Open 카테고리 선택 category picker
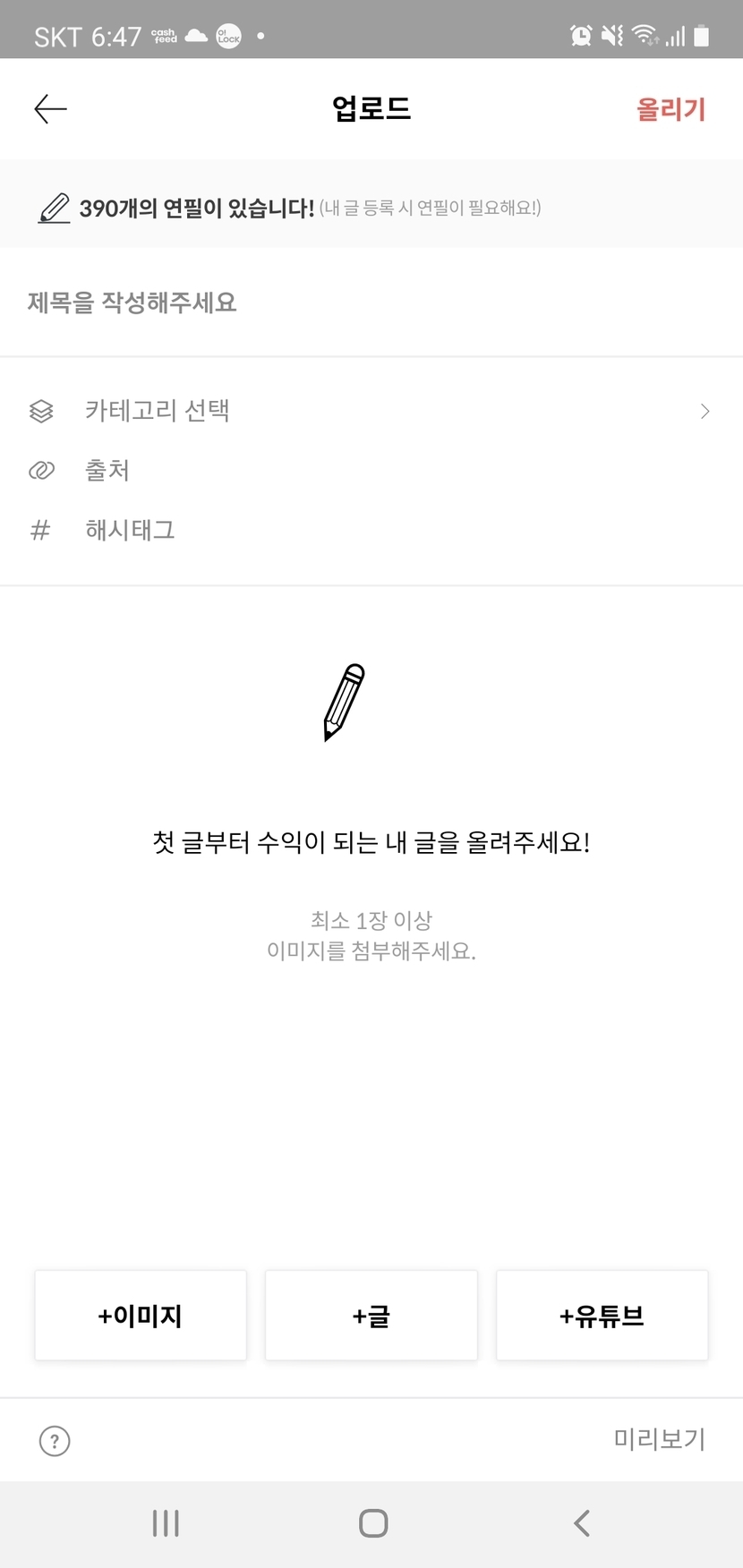743x1568 pixels. (x=371, y=411)
